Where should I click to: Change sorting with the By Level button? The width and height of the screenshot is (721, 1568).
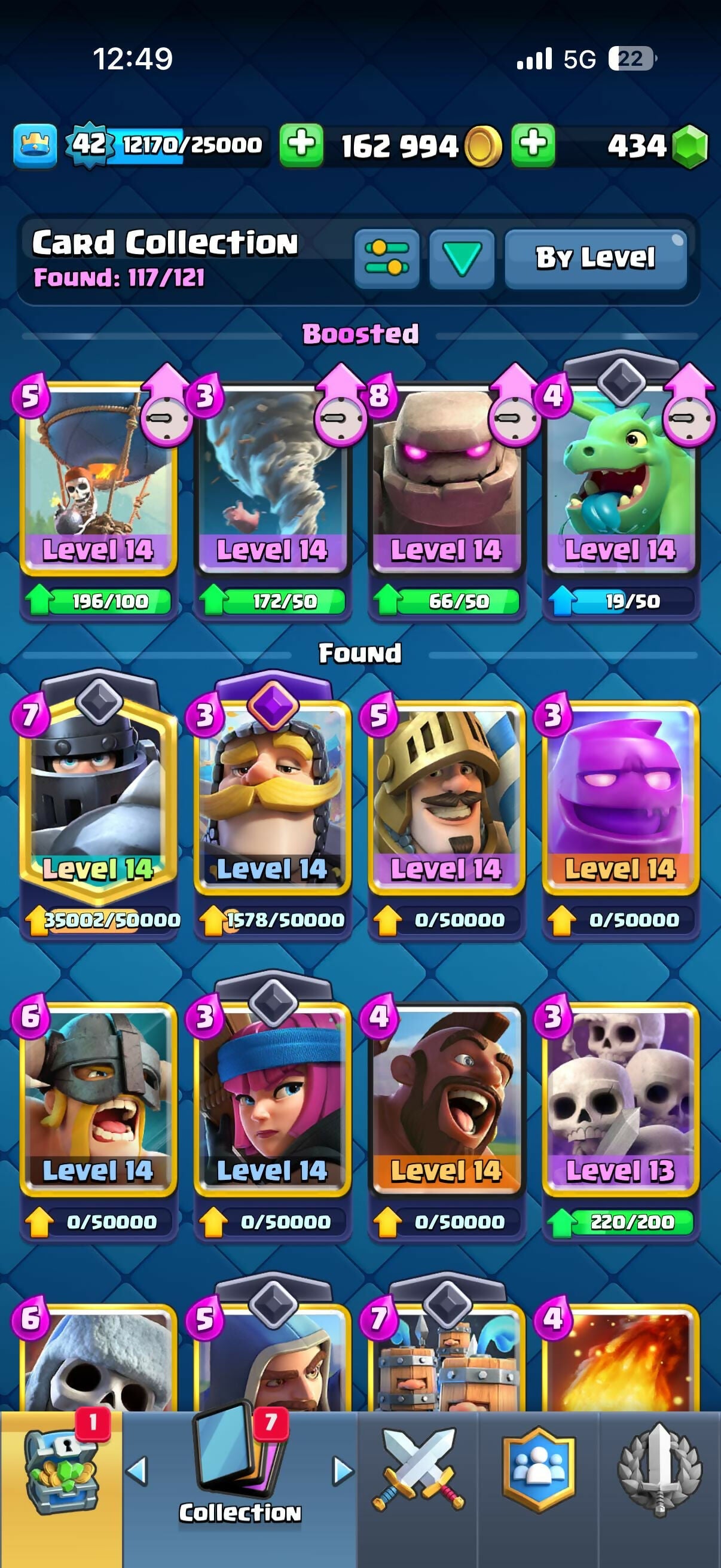tap(595, 259)
